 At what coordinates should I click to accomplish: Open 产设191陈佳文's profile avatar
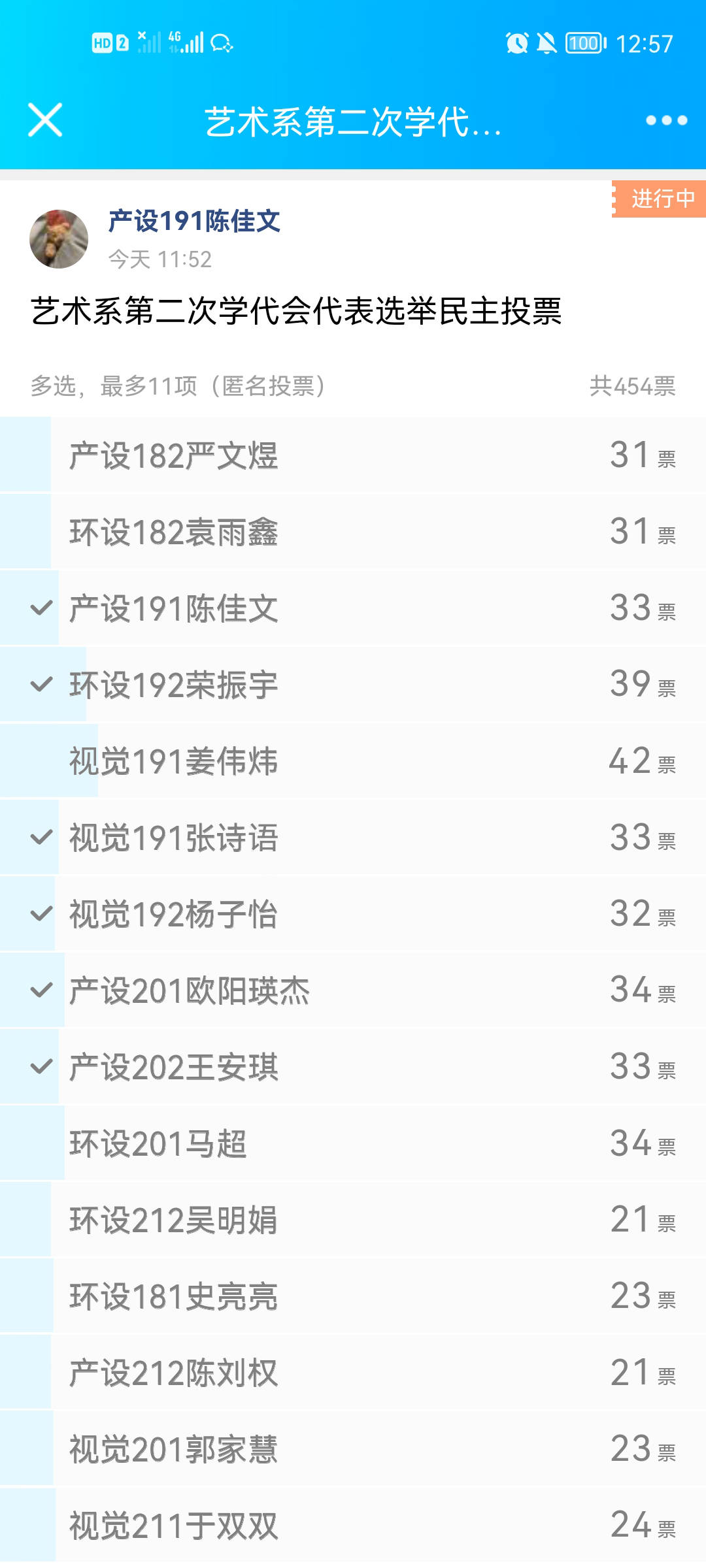click(59, 239)
